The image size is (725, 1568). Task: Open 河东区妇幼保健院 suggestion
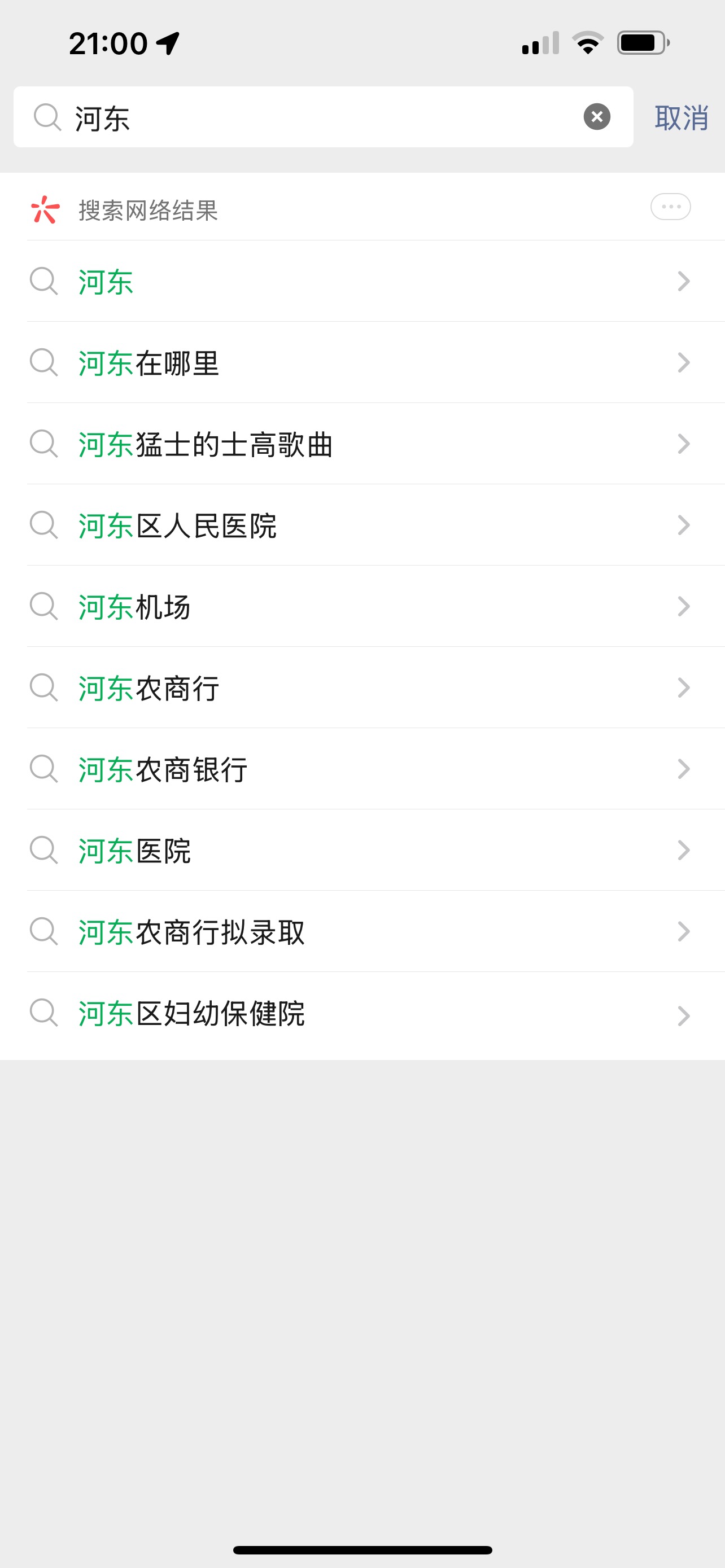click(362, 1014)
